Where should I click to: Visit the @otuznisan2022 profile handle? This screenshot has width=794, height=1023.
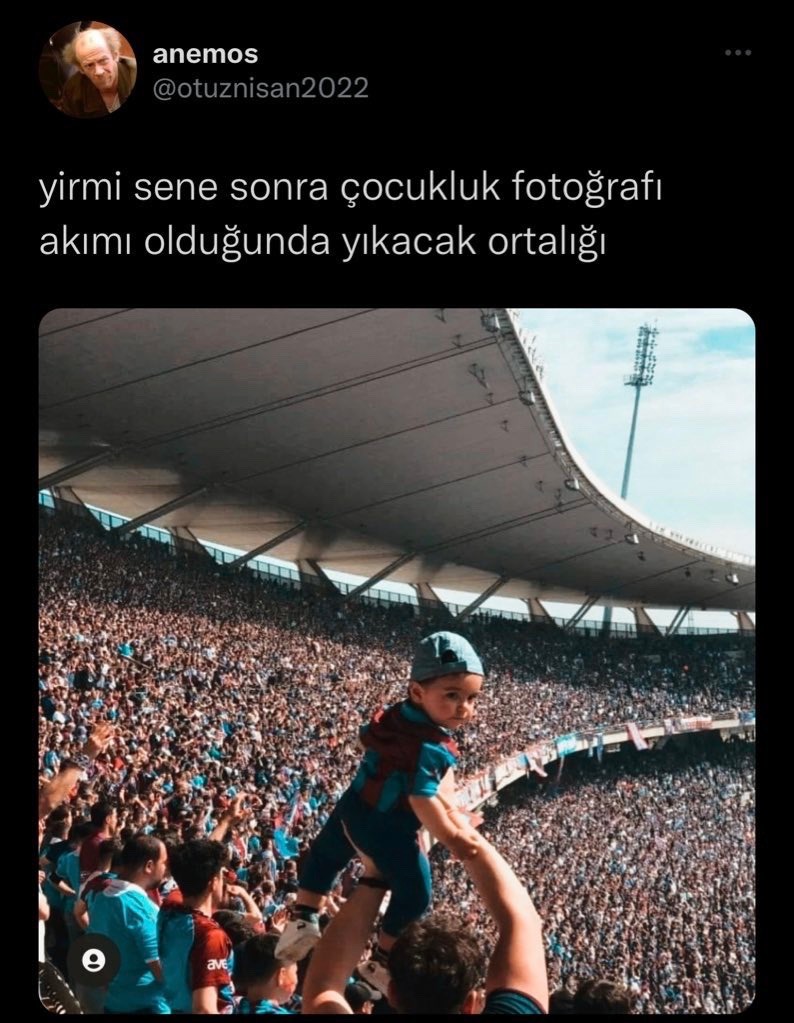(x=260, y=88)
